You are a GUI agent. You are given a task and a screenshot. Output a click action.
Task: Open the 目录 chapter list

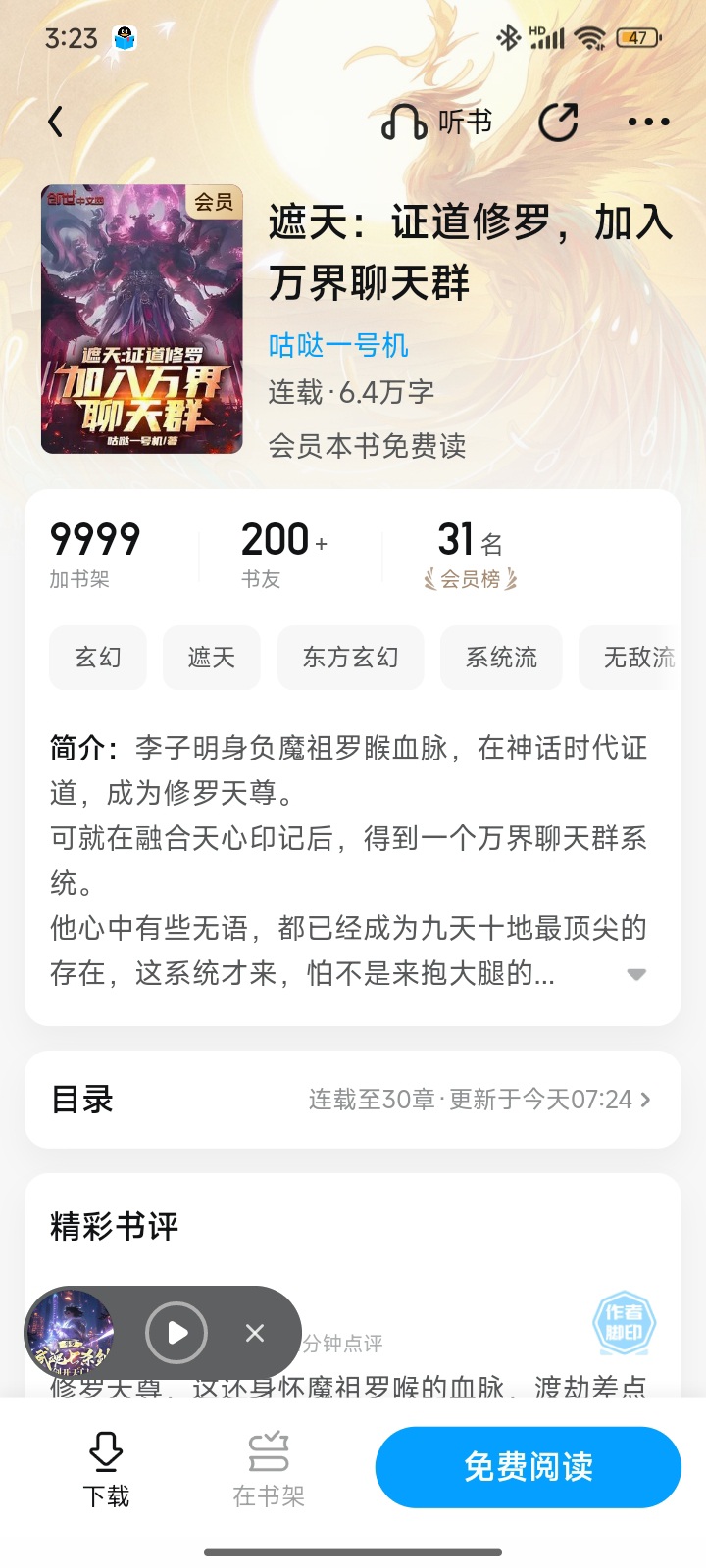(x=353, y=1100)
